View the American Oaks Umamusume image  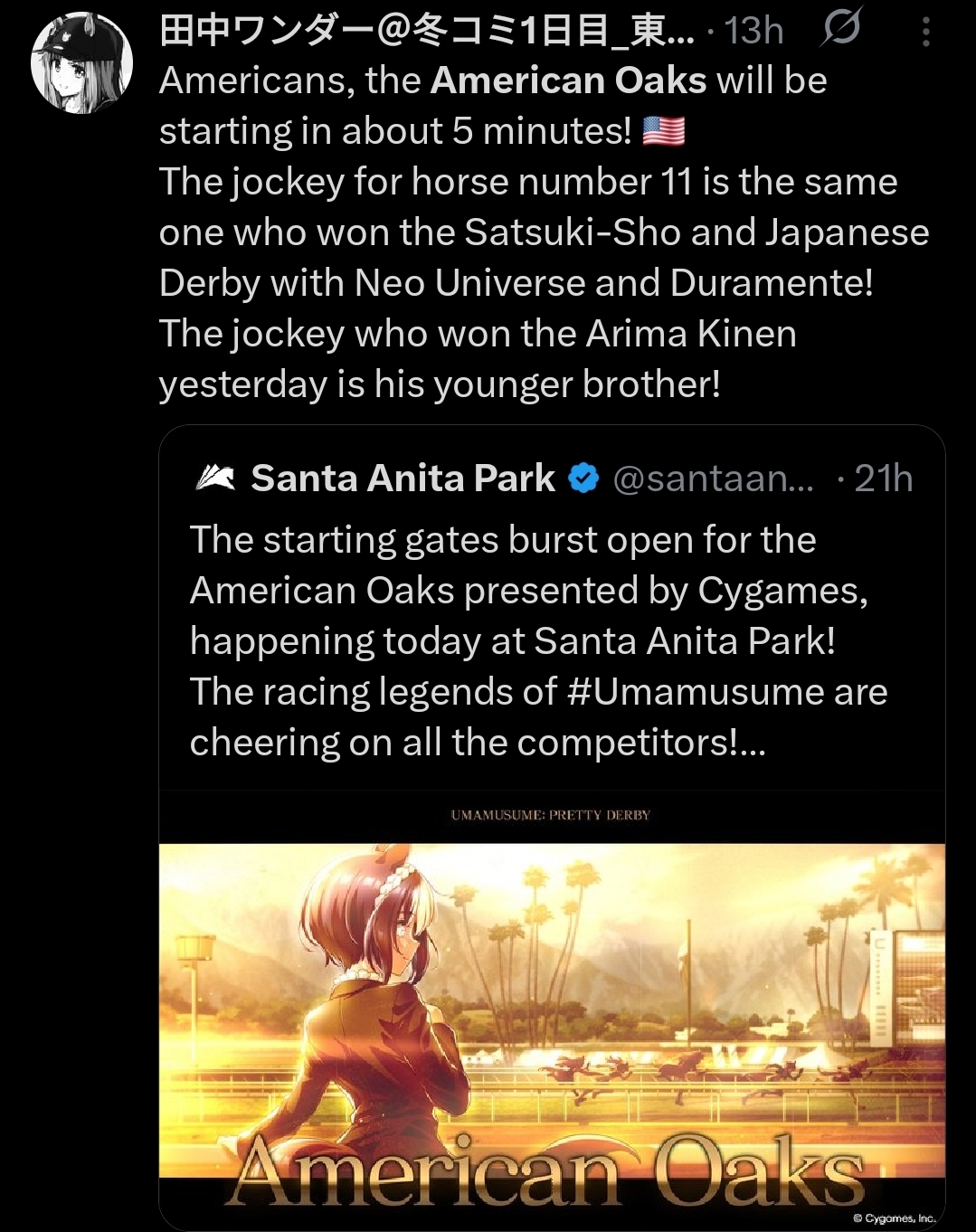[552, 1010]
